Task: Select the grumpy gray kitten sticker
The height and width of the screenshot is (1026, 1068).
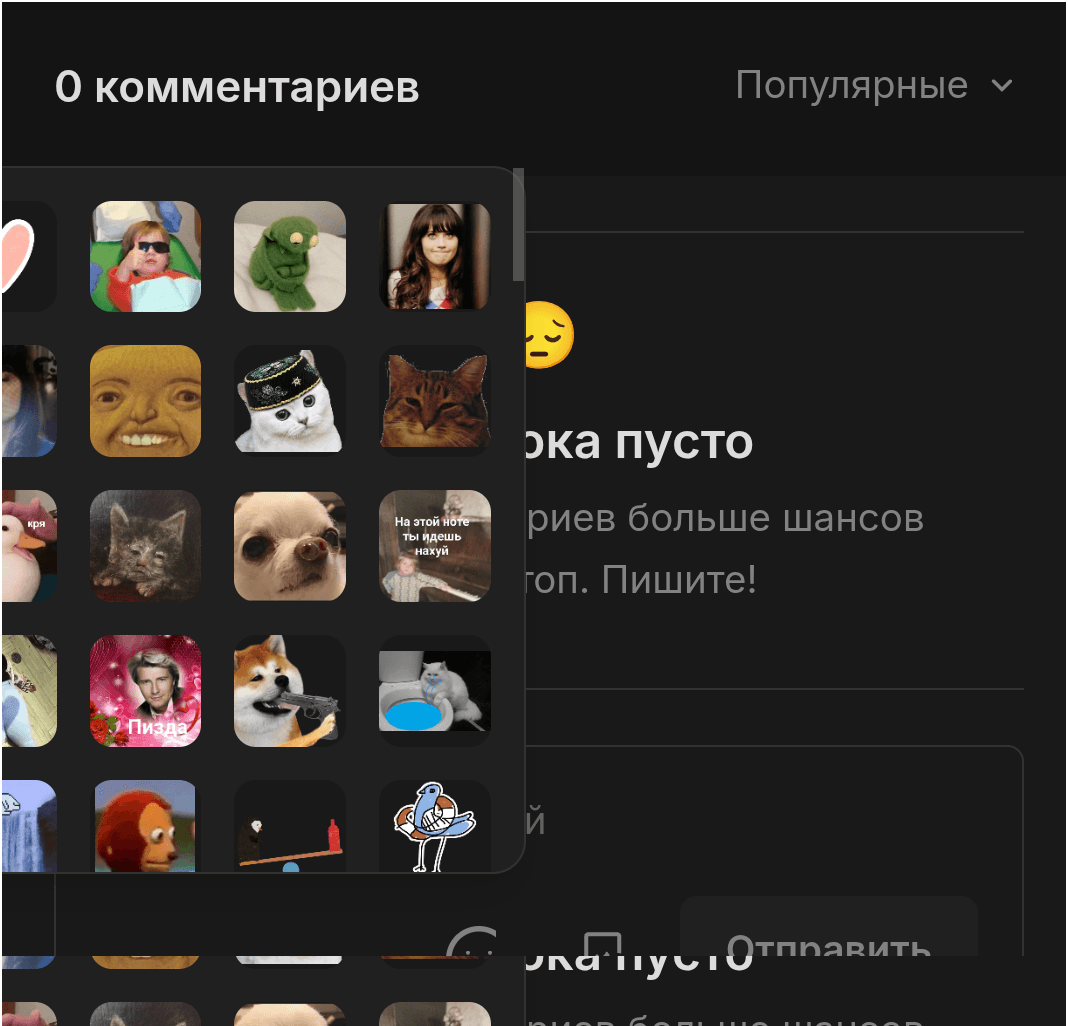Action: [146, 546]
